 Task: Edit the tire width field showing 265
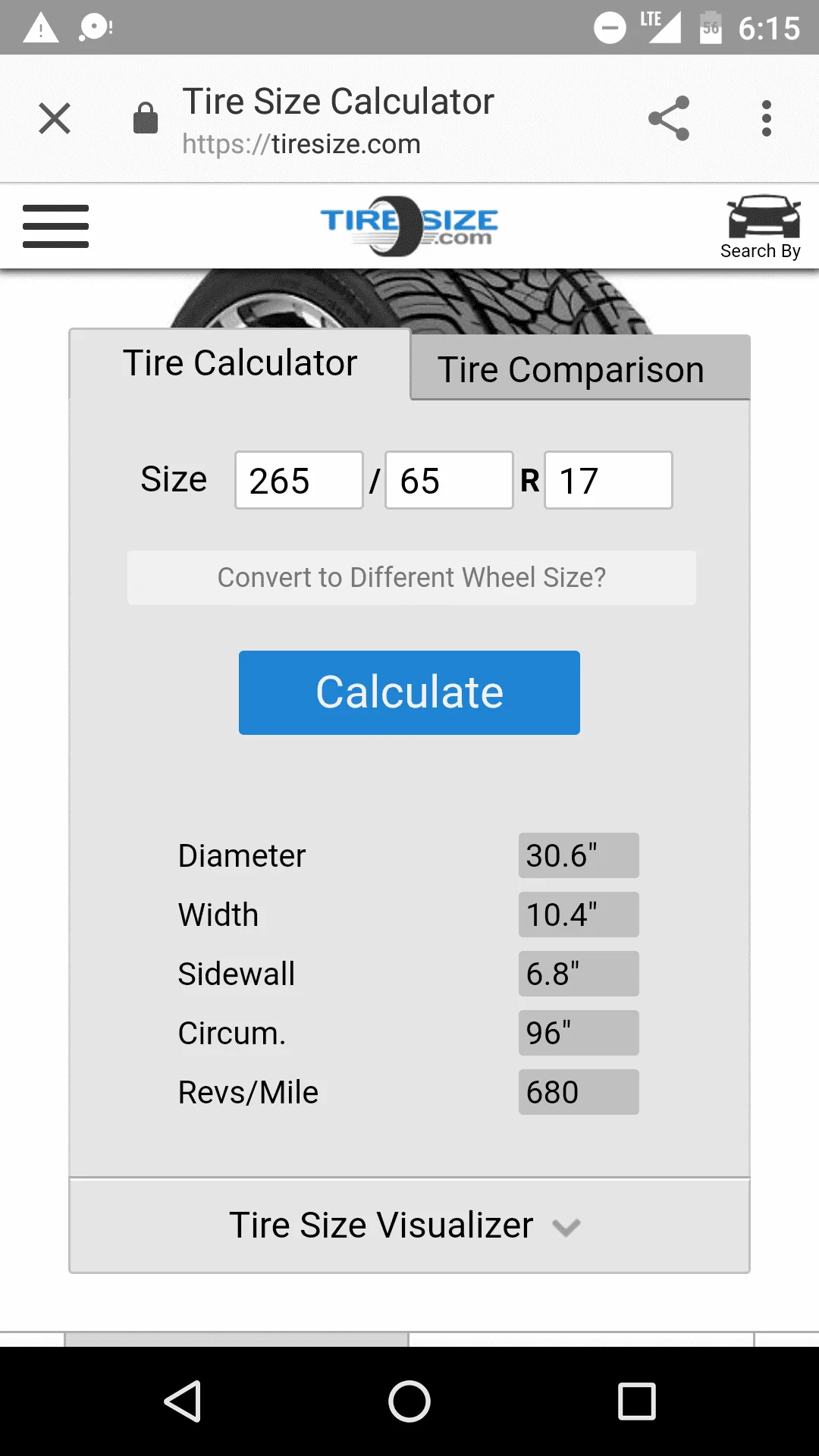tap(299, 481)
